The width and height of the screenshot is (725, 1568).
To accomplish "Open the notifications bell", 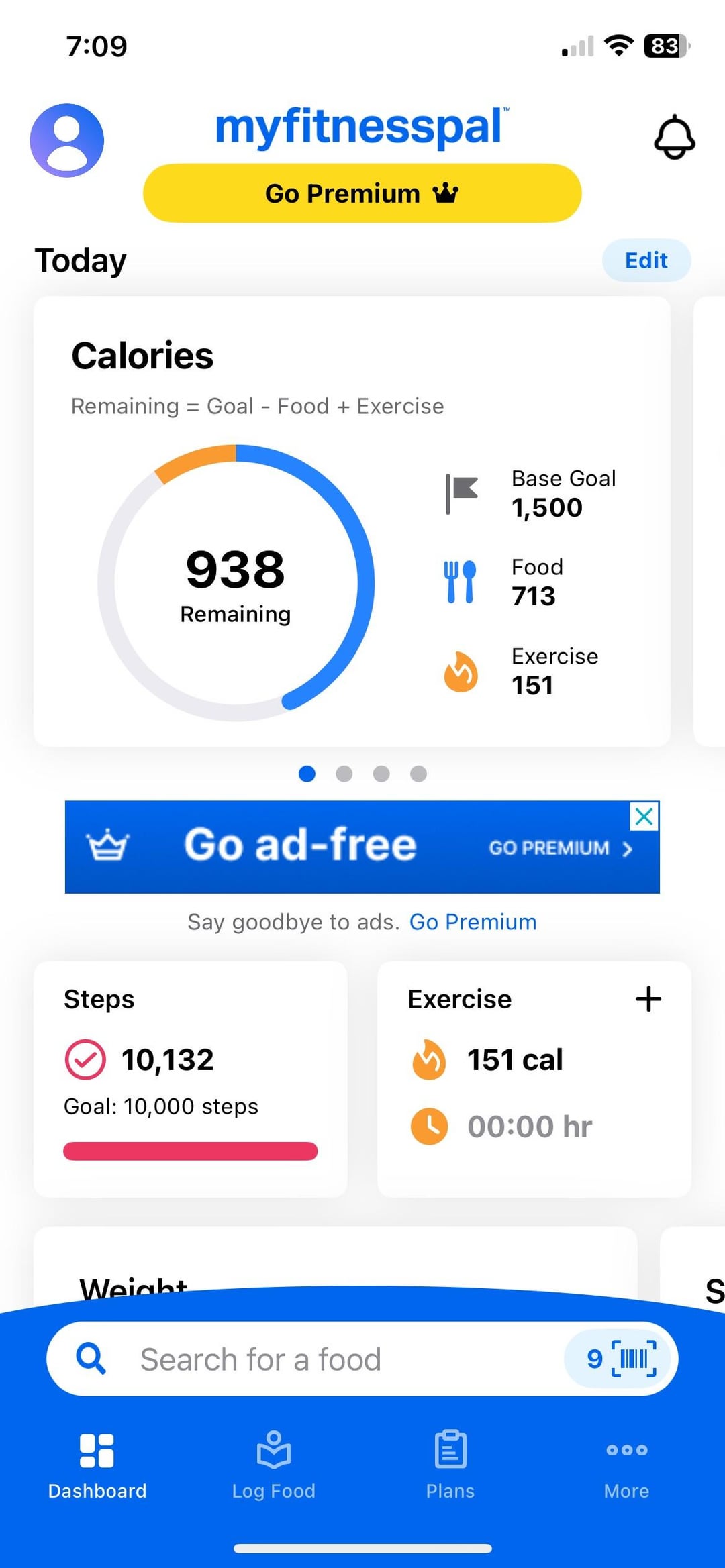I will (674, 138).
